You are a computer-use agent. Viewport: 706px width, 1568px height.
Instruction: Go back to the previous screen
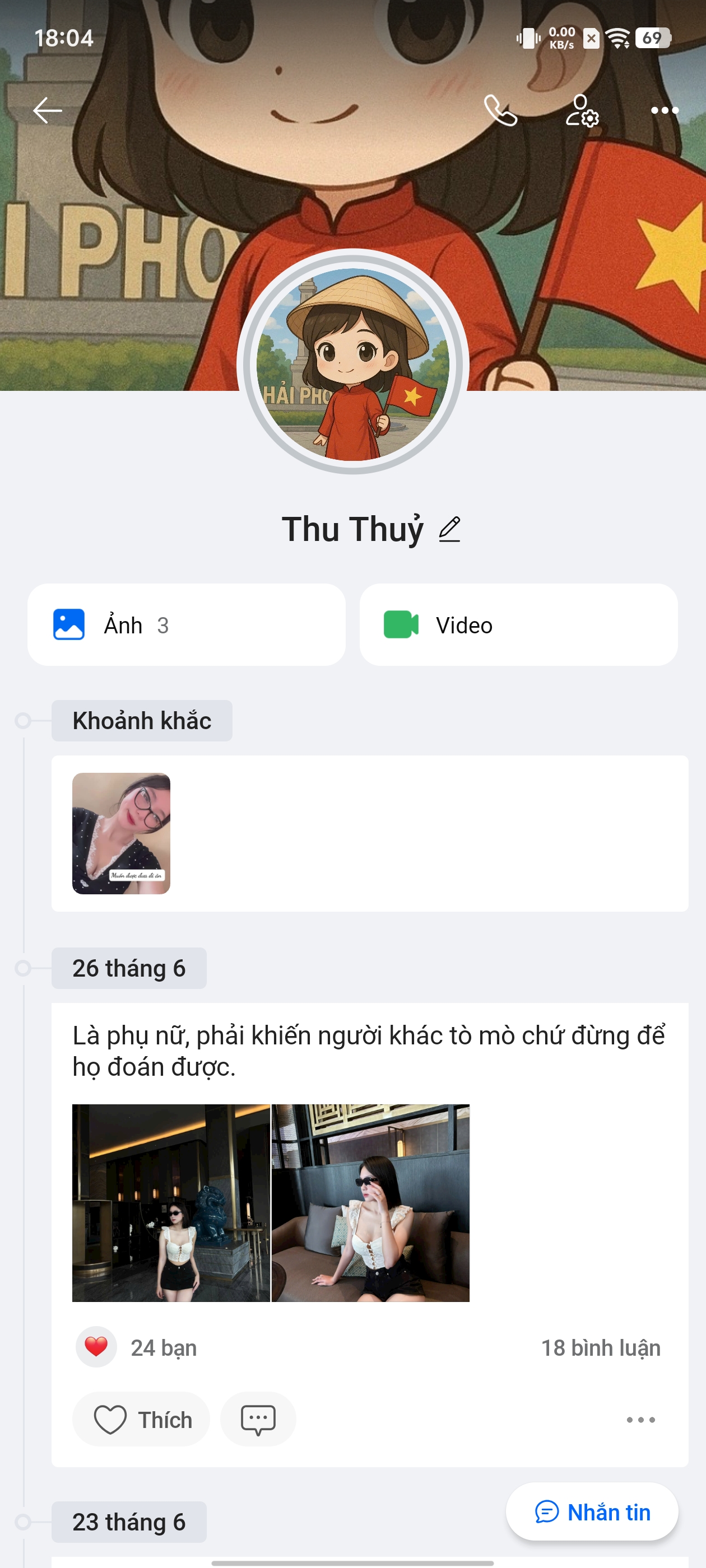[48, 110]
